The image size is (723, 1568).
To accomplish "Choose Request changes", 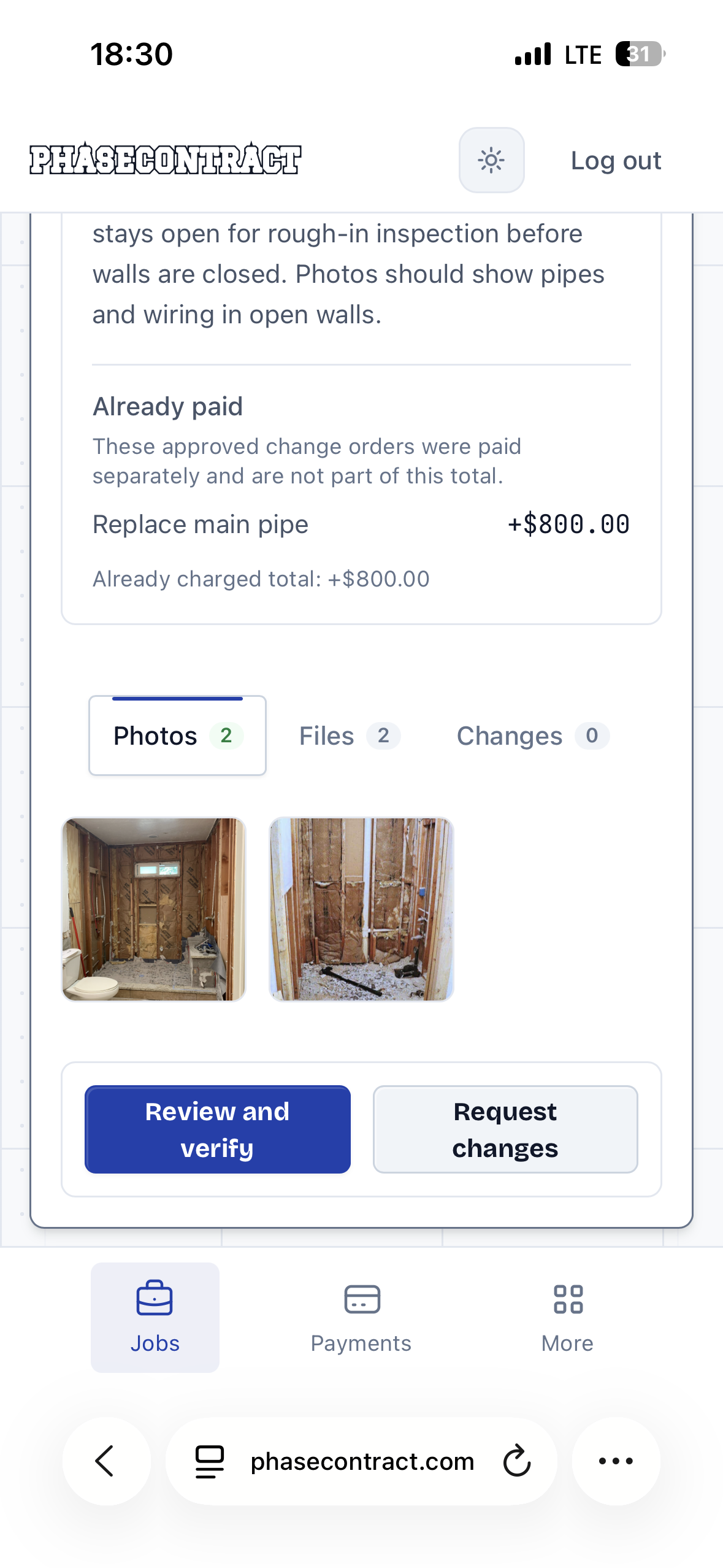I will click(505, 1129).
